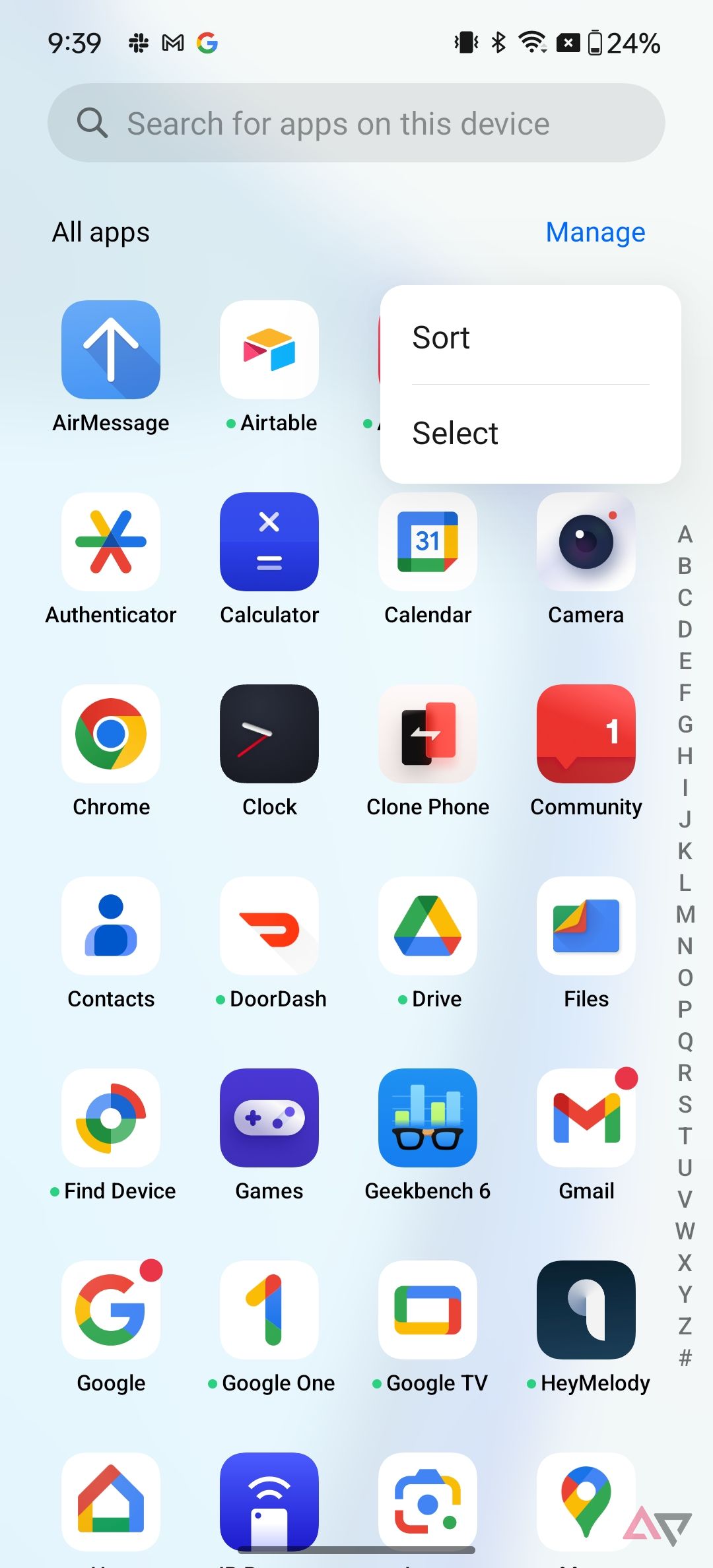Open the Clock app
Viewport: 713px width, 1568px height.
pyautogui.click(x=269, y=735)
